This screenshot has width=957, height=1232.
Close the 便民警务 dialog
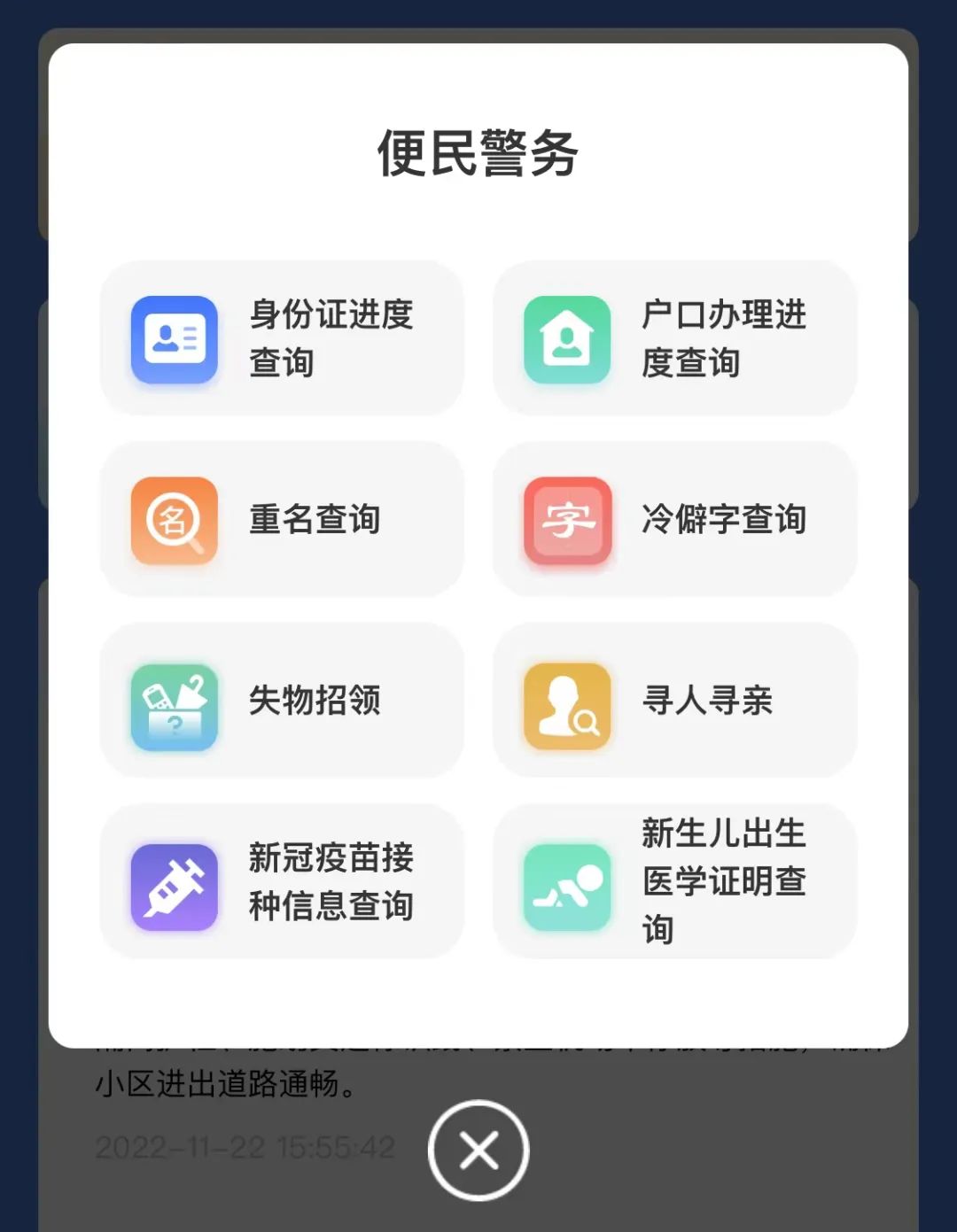pyautogui.click(x=478, y=1151)
